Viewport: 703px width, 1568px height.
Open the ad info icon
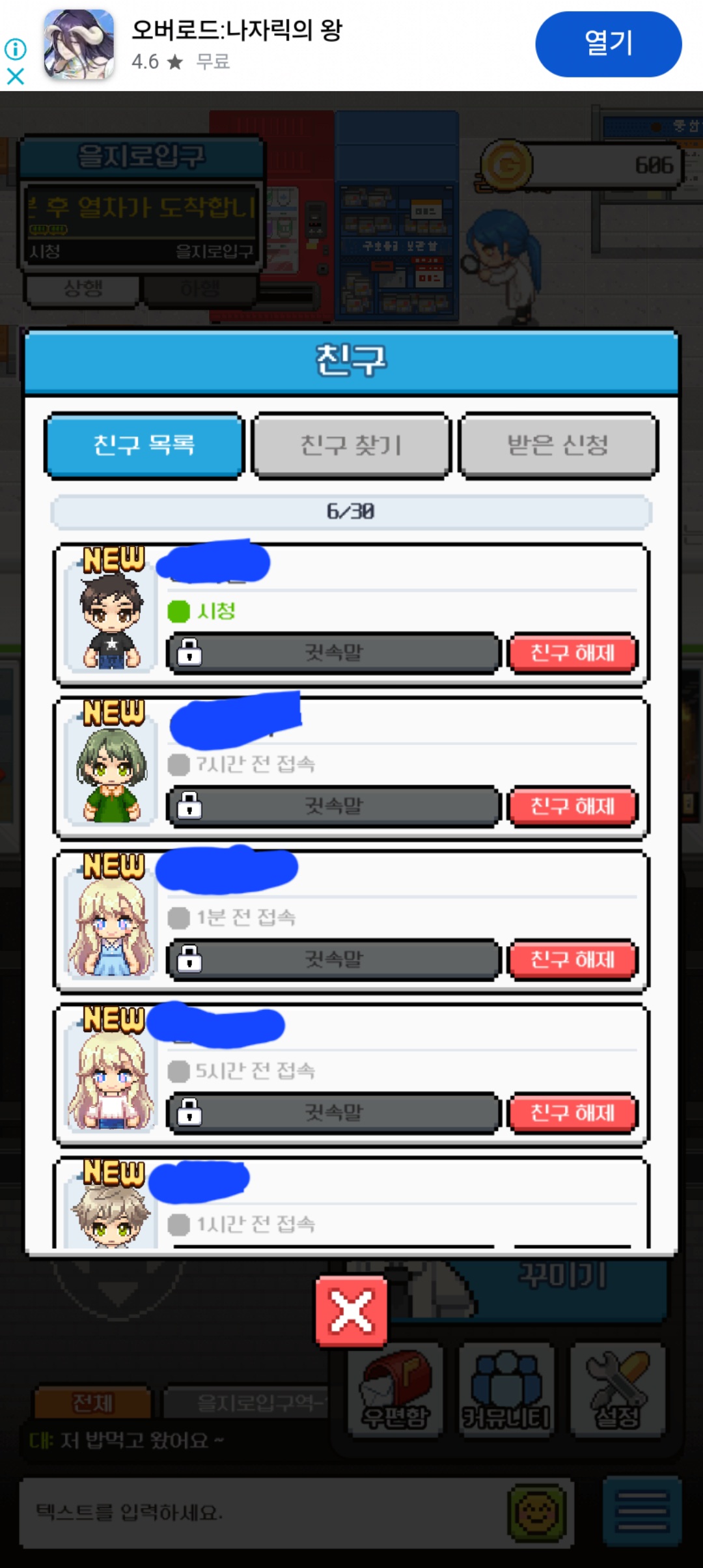pos(16,49)
